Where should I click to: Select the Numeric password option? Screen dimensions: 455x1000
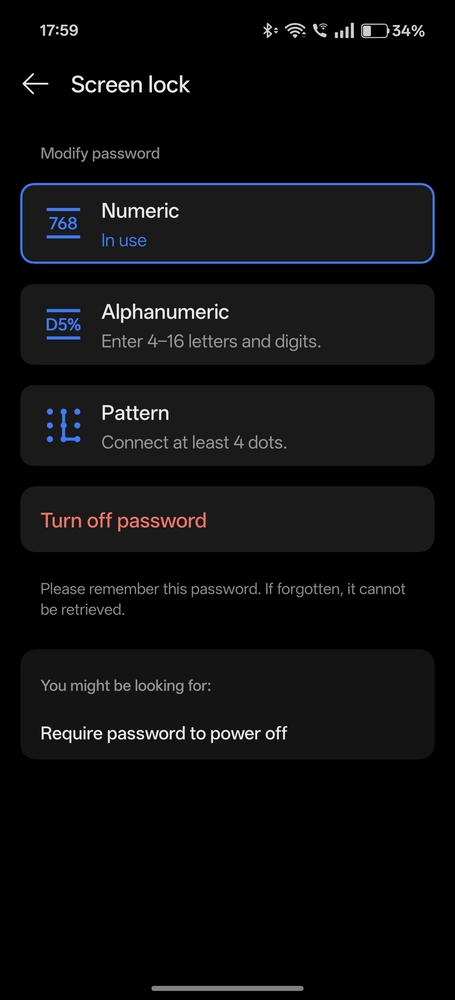point(227,223)
